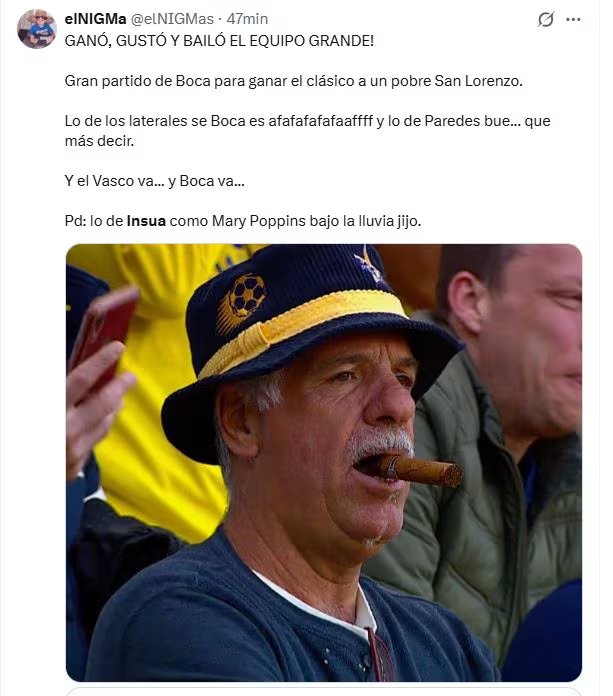Tap the bolded Insua keyword in the tweet
Viewport: 613px width, 696px height.
click(146, 221)
